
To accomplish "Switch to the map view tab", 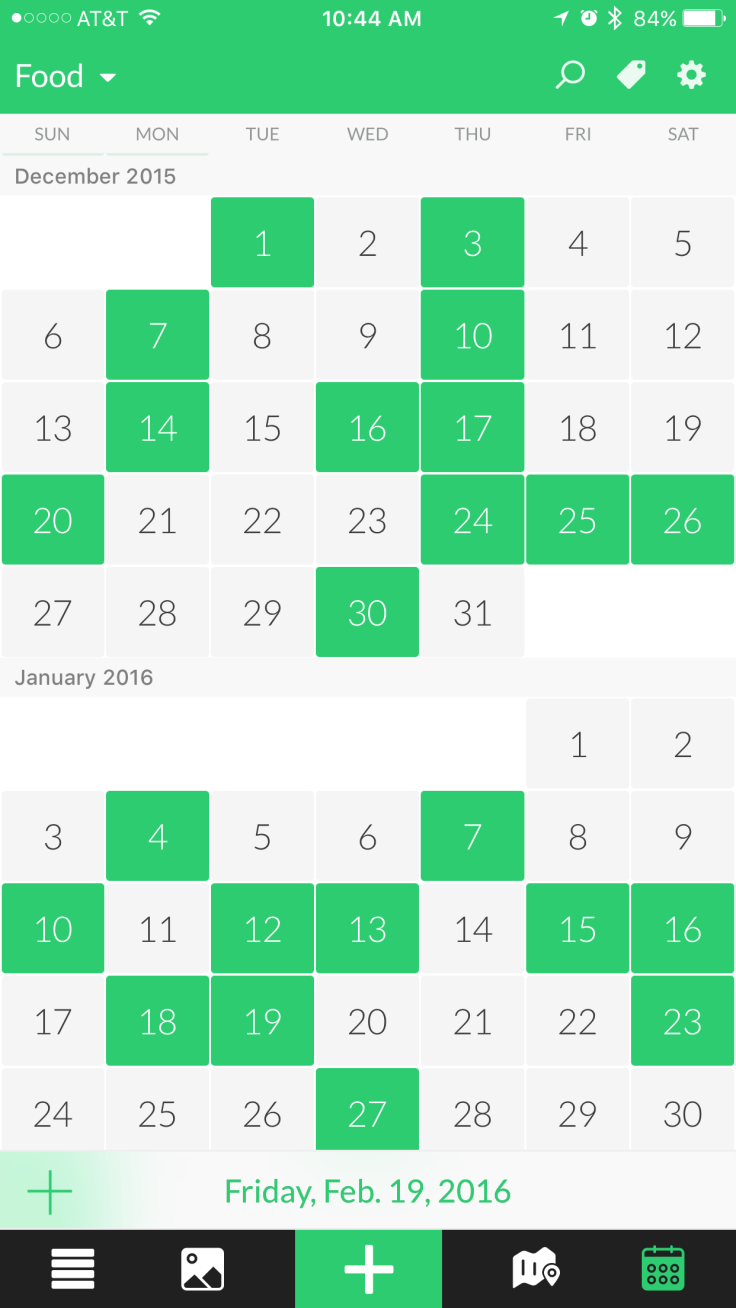I will 535,1269.
